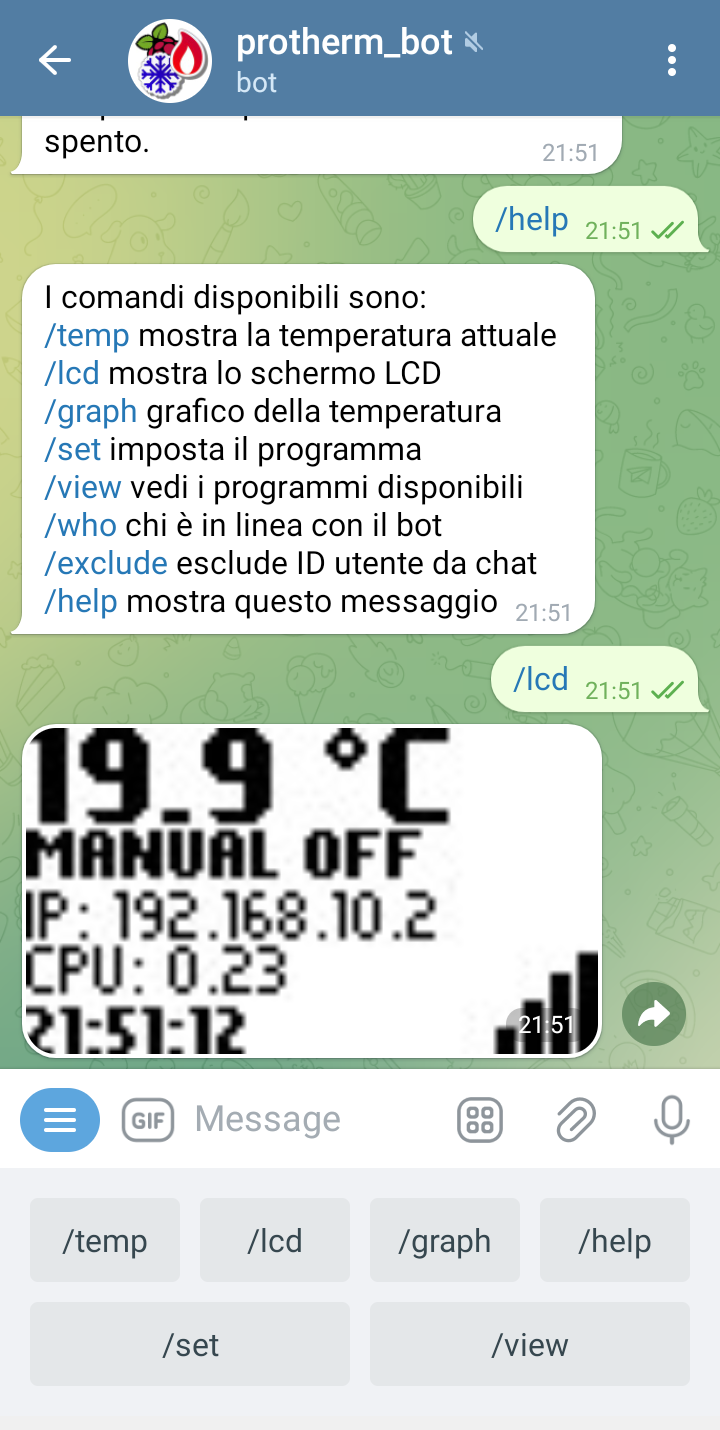Screen dimensions: 720x1430
Task: Forward the LCD image message
Action: pyautogui.click(x=654, y=1016)
